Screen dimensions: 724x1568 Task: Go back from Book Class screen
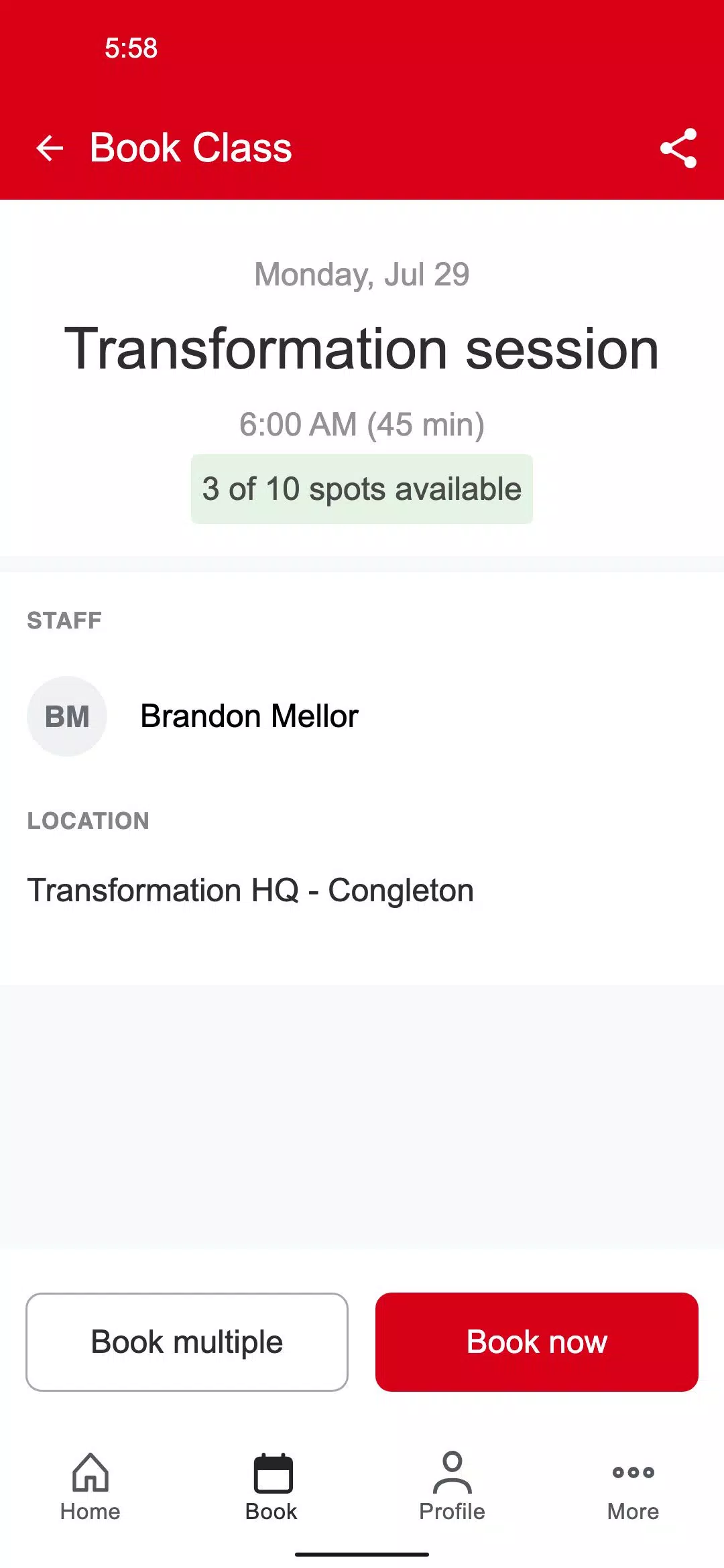pos(50,148)
